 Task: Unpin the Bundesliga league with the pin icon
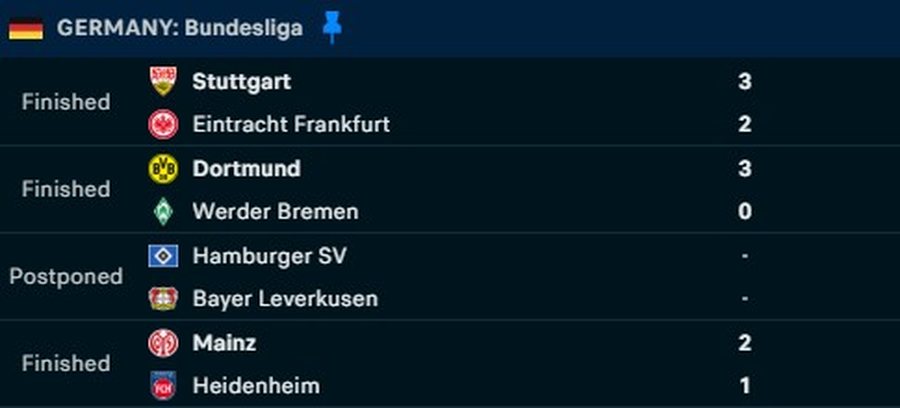point(332,29)
